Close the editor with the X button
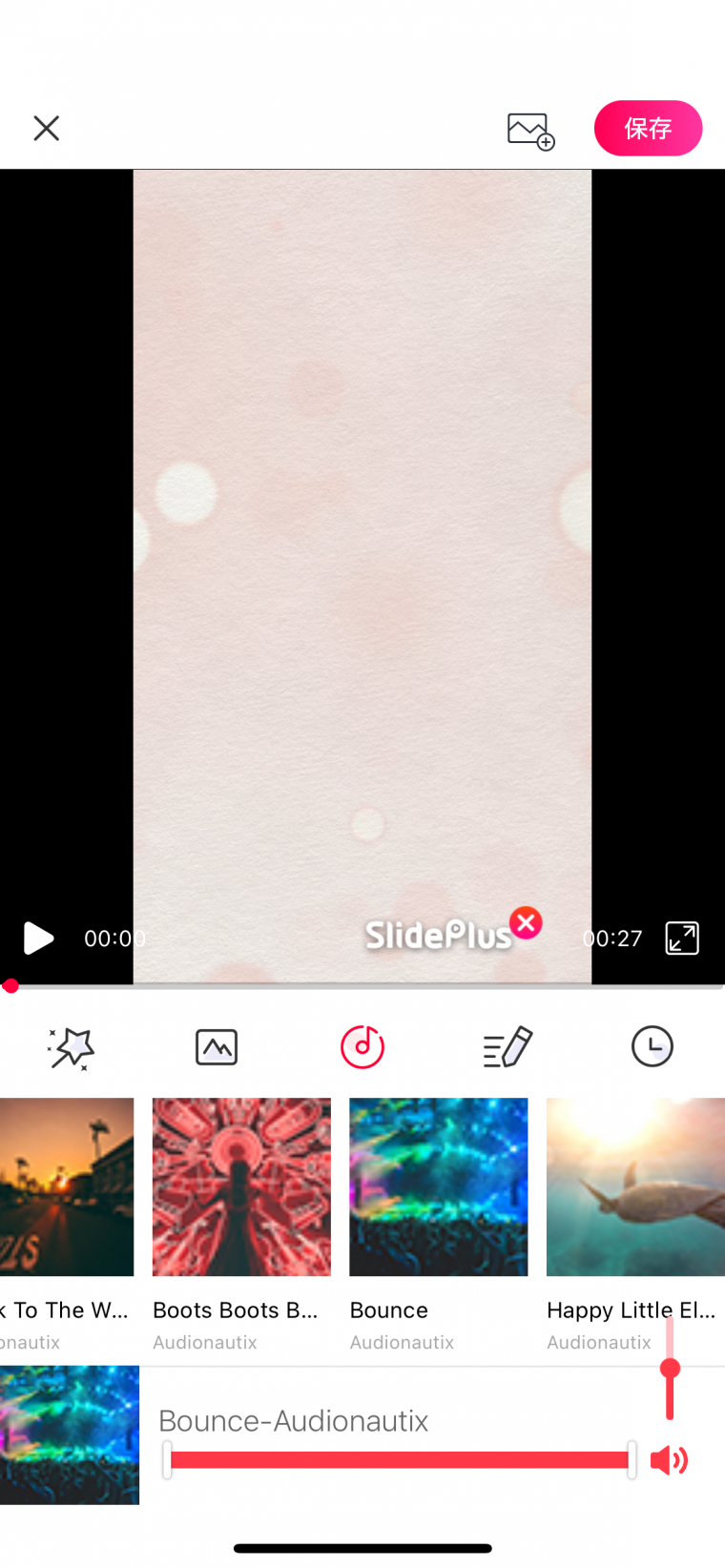This screenshot has width=725, height=1568. tap(46, 128)
